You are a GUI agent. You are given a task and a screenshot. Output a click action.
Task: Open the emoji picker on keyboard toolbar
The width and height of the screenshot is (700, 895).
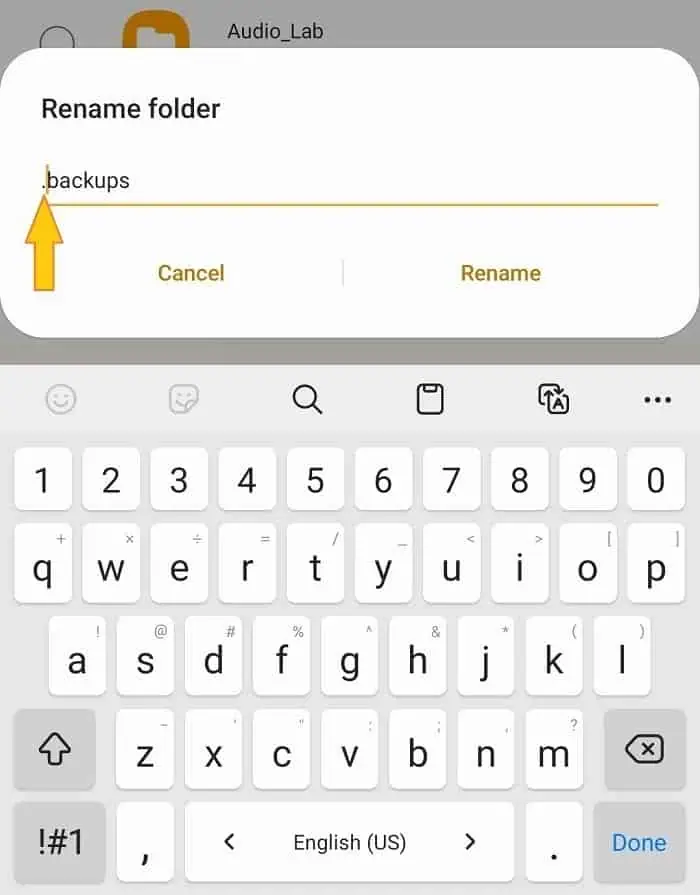(x=61, y=400)
